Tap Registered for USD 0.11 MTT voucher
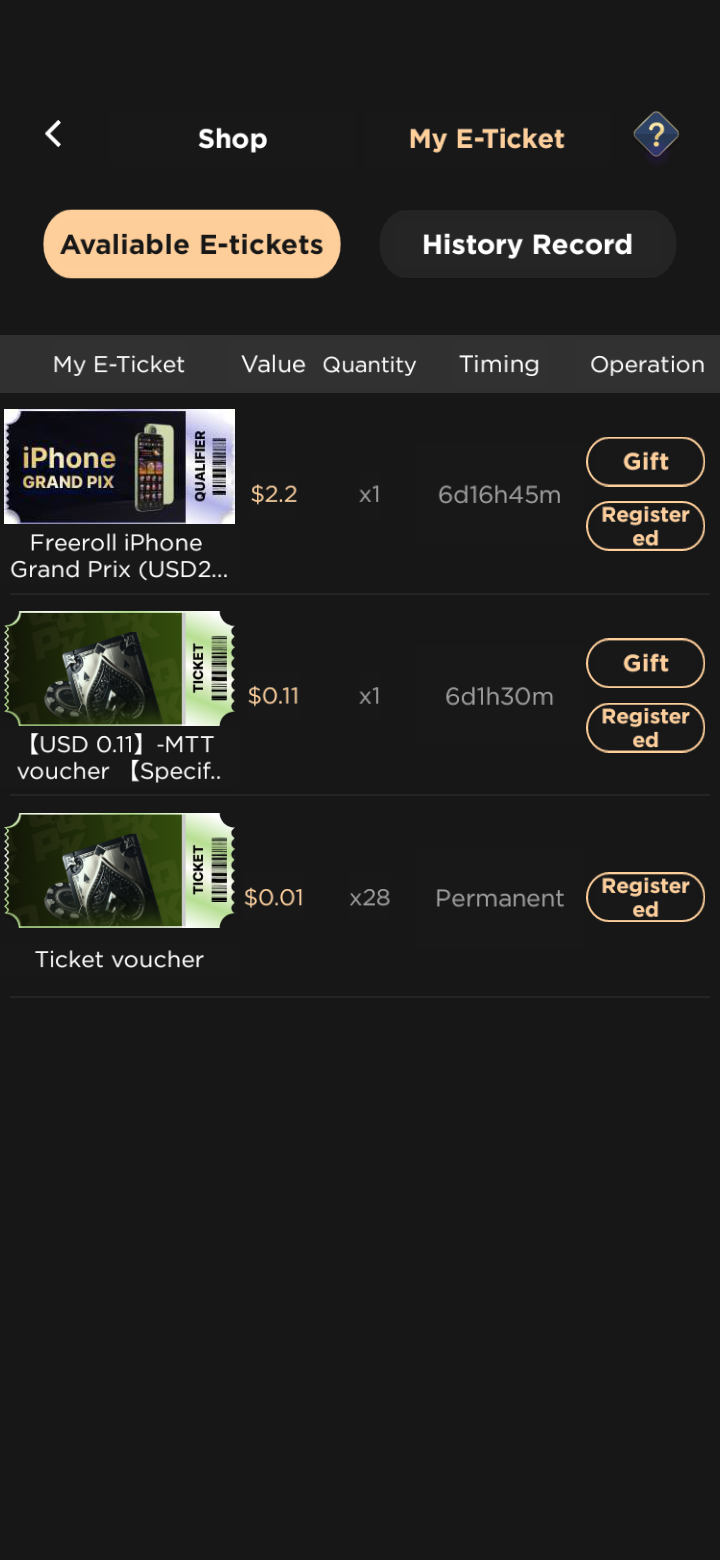Image resolution: width=720 pixels, height=1560 pixels. (x=645, y=728)
